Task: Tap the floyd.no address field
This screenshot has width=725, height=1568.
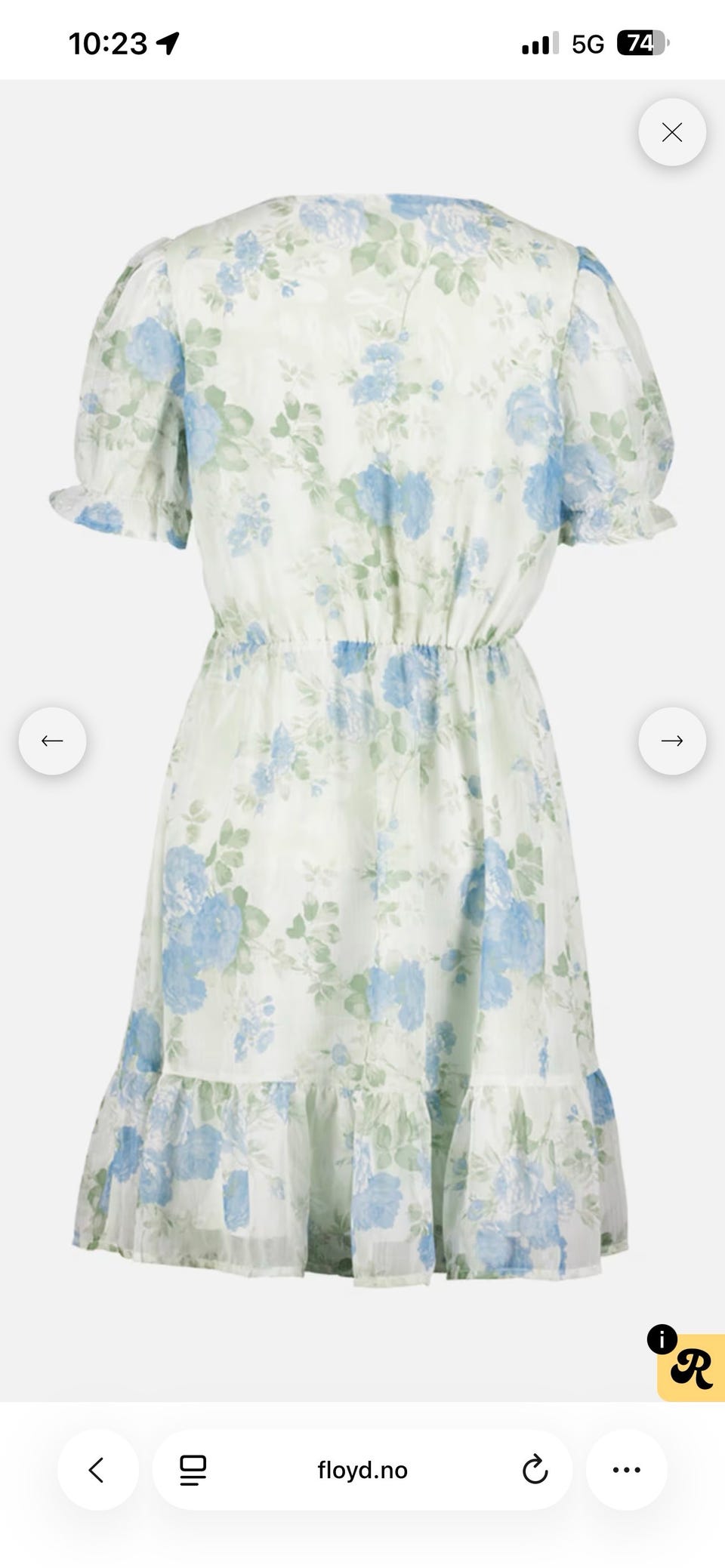Action: click(362, 1470)
